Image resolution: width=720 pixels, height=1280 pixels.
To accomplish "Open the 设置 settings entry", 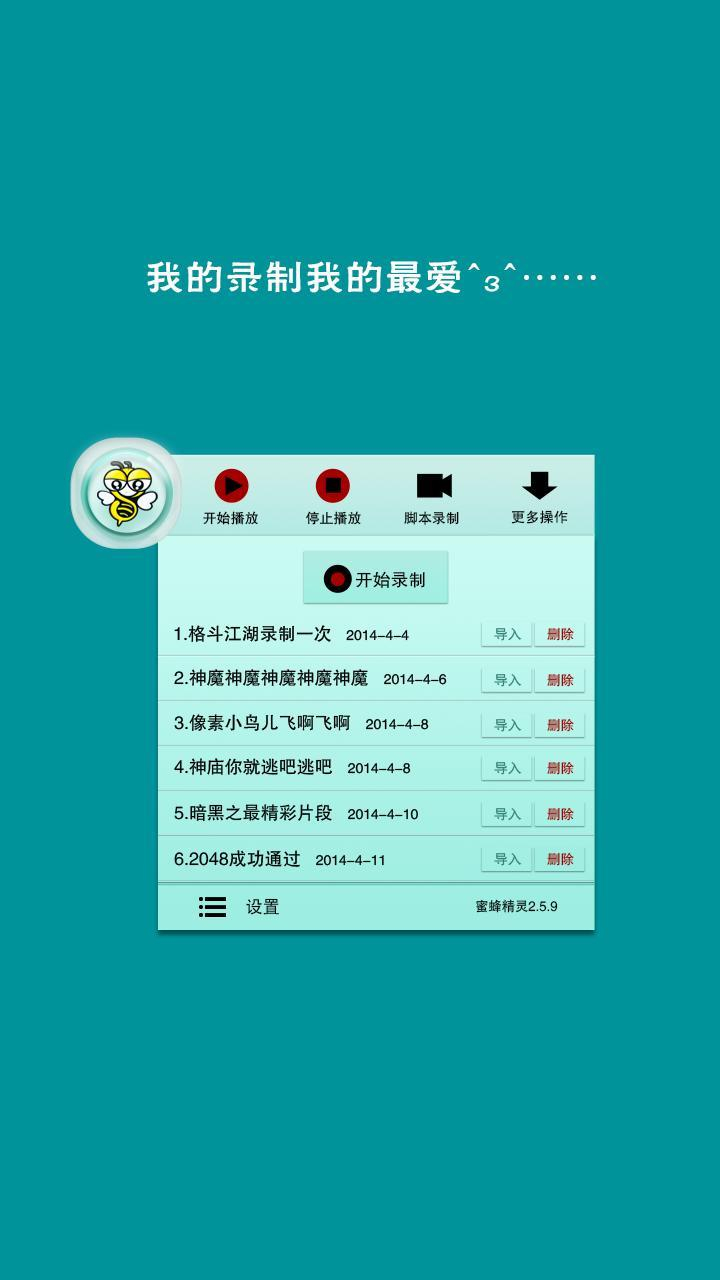I will coord(262,906).
